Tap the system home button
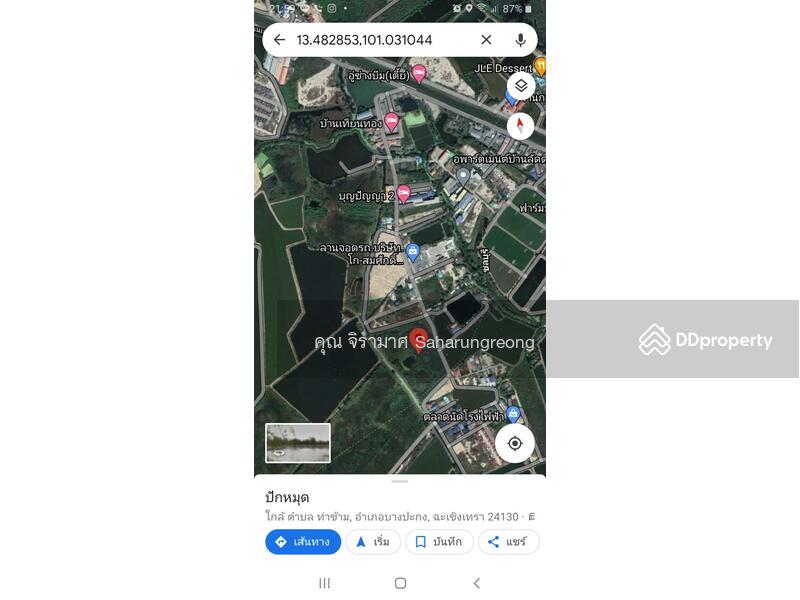Image resolution: width=800 pixels, height=600 pixels. point(400,583)
